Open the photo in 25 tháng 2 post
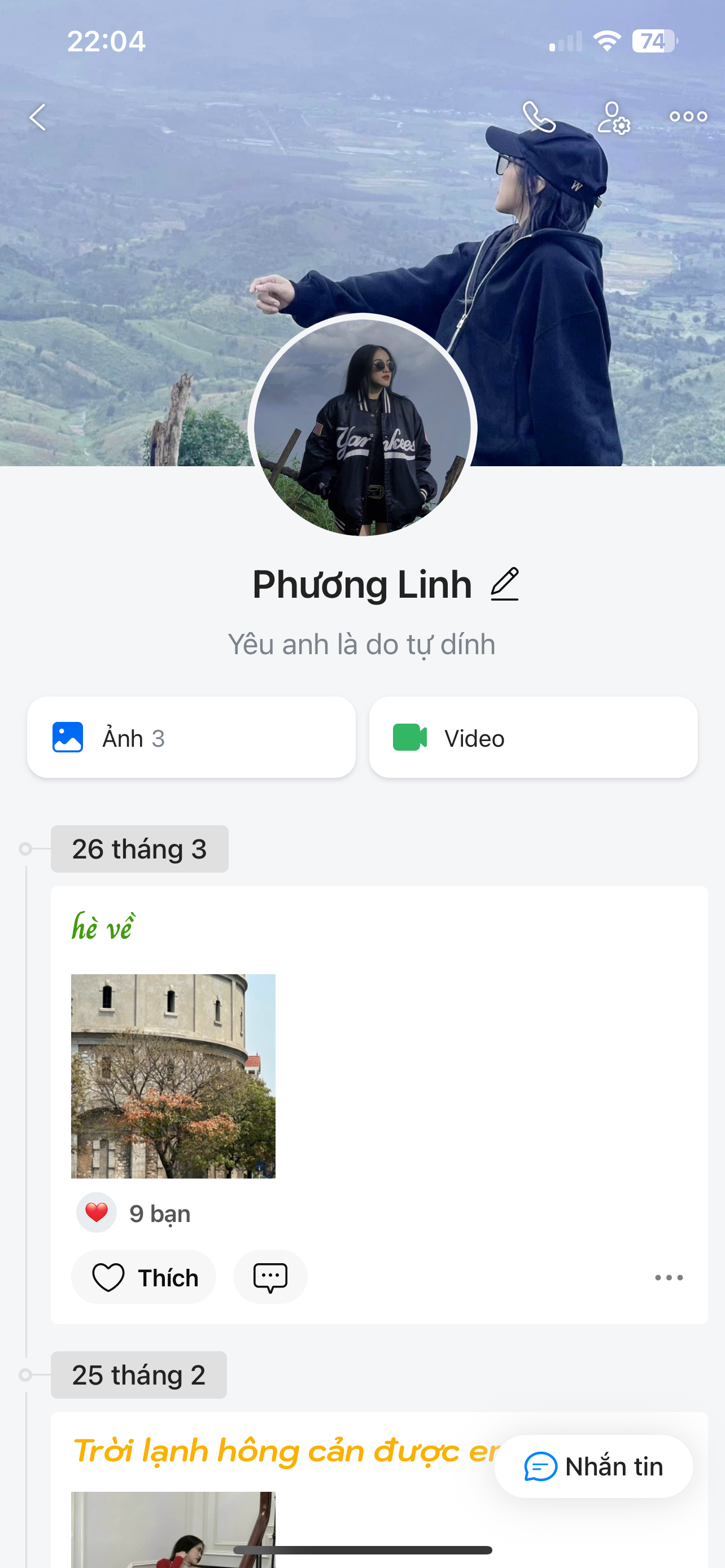The image size is (725, 1568). (173, 1528)
